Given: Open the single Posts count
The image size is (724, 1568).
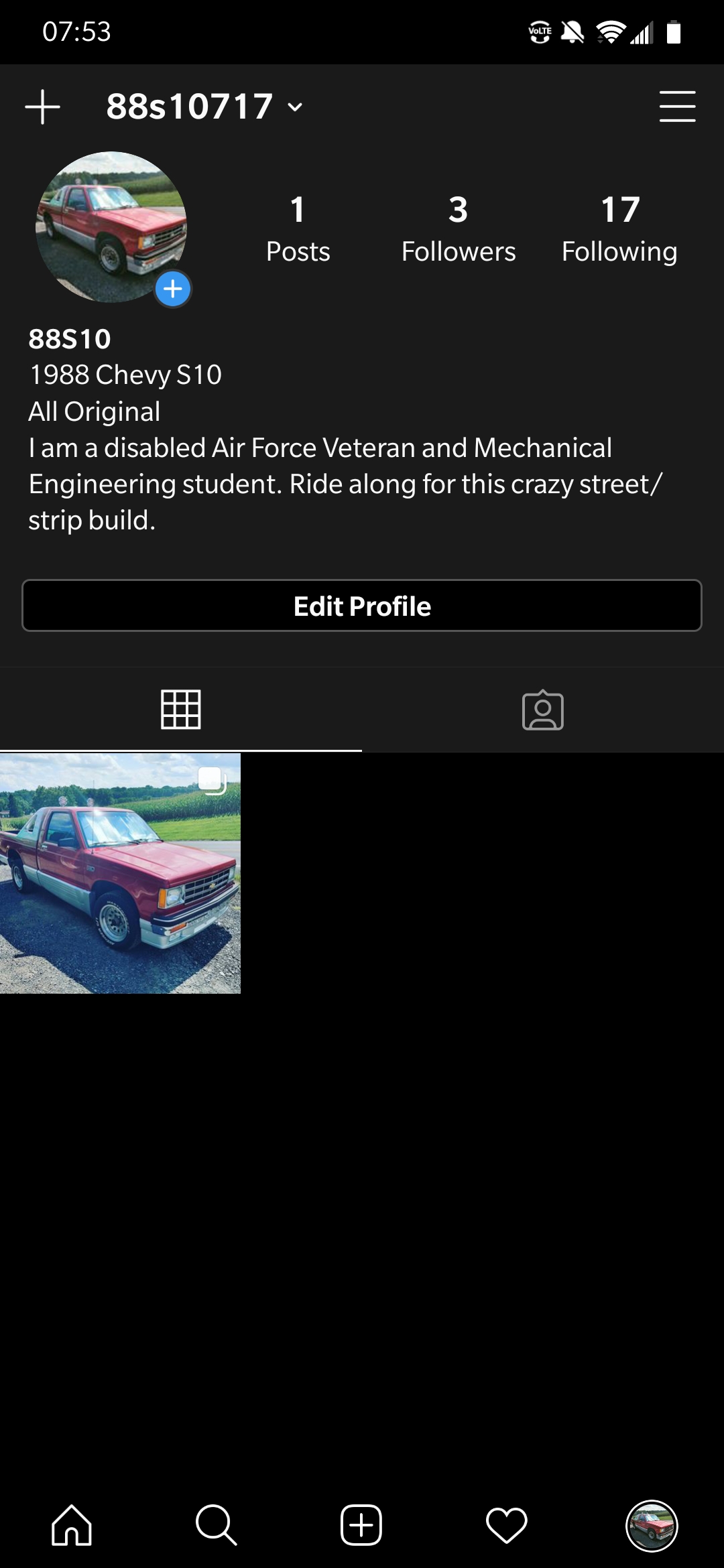Looking at the screenshot, I should click(297, 228).
